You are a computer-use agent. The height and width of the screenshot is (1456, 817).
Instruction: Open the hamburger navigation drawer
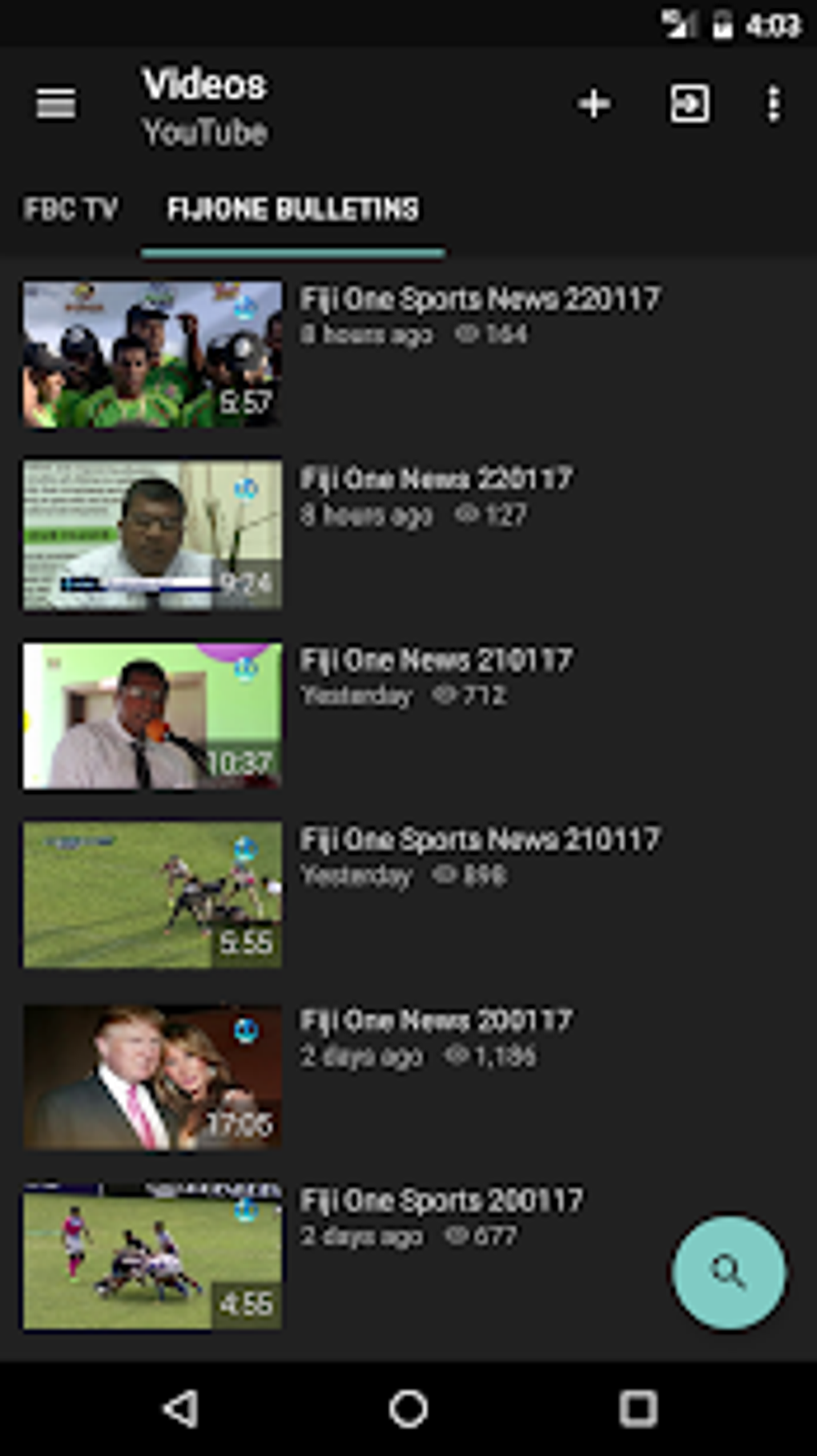56,104
